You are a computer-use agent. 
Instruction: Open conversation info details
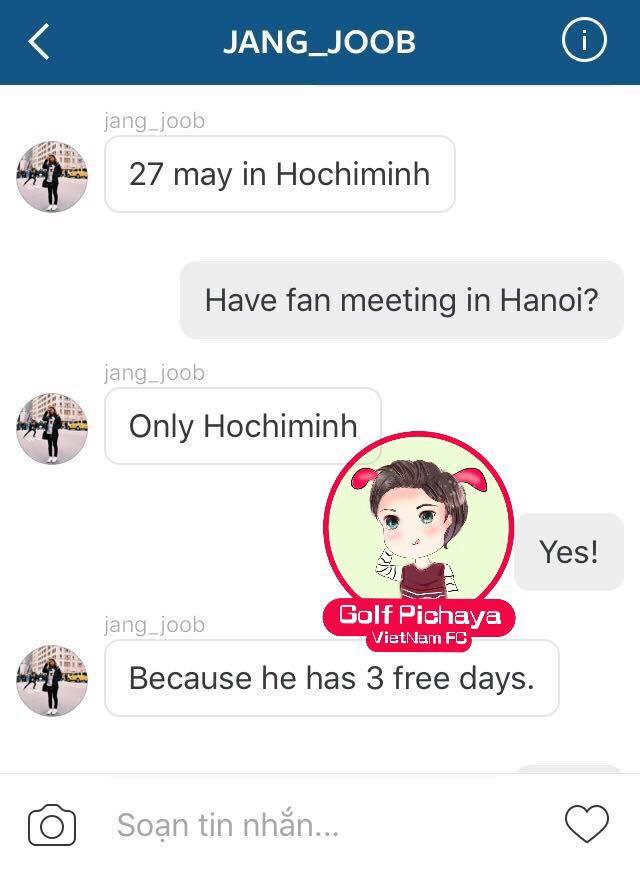pos(585,42)
